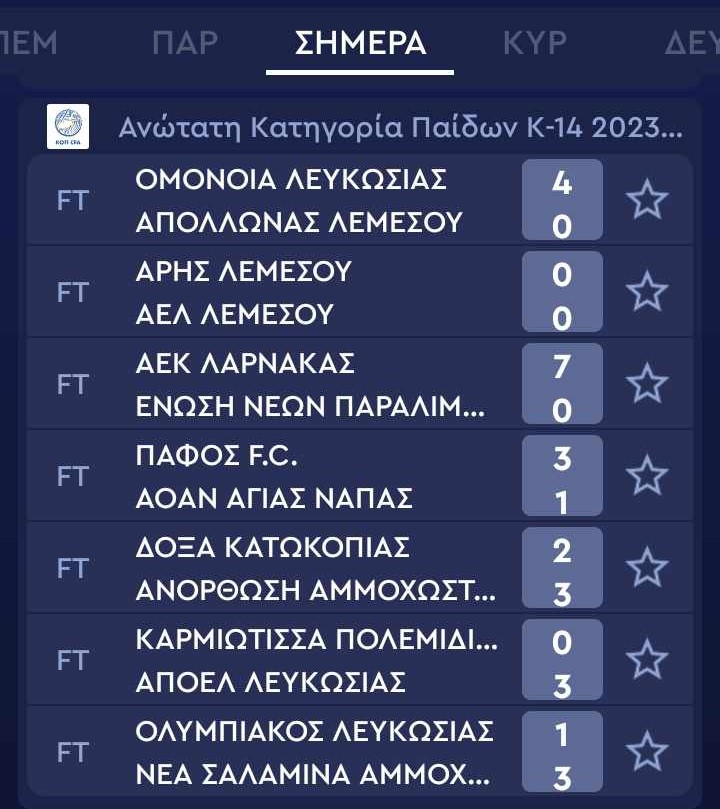The image size is (720, 809).
Task: Open the ΟΛΥΜΠΙΑΚΟΣ ΛΕΥΚΩΣΙΑΣ match
Action: 300,753
